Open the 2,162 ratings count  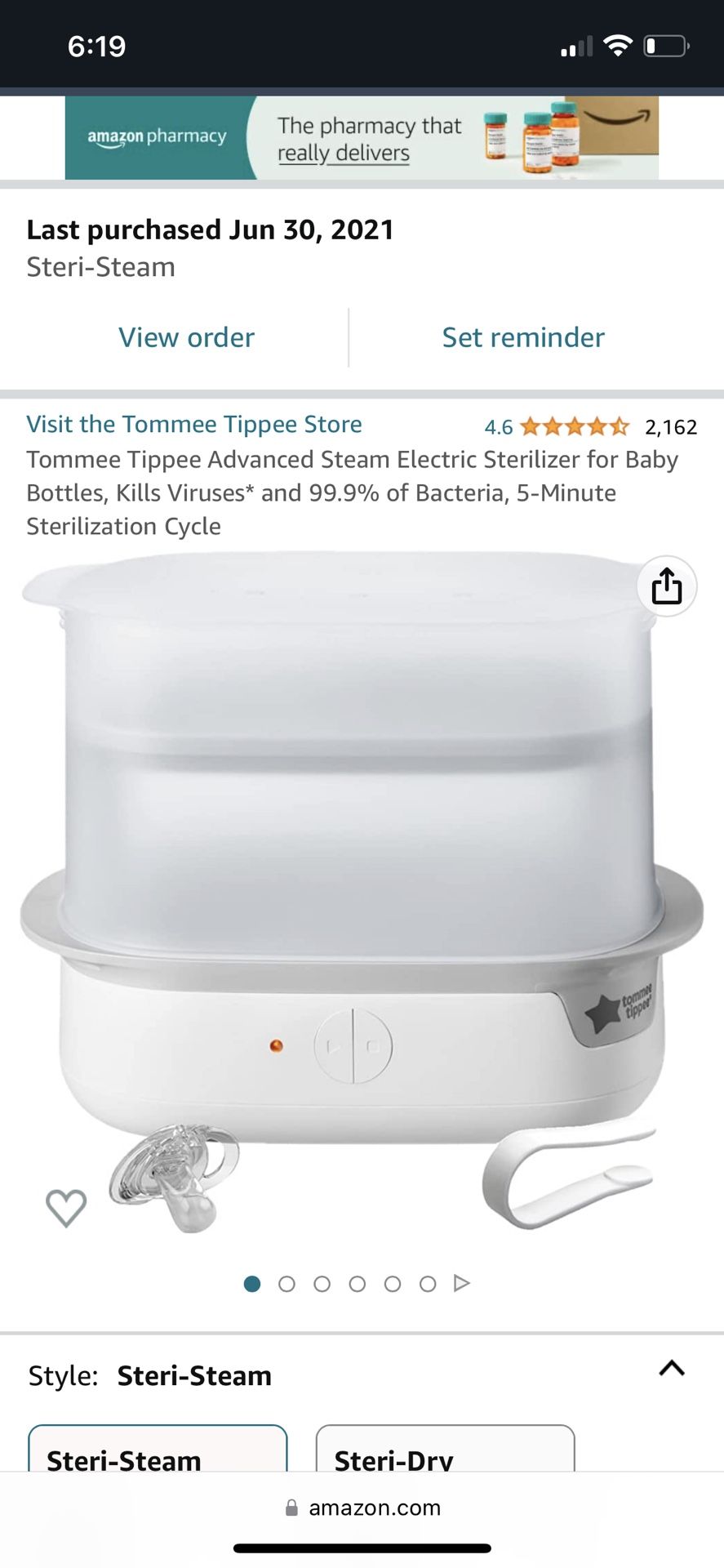671,426
